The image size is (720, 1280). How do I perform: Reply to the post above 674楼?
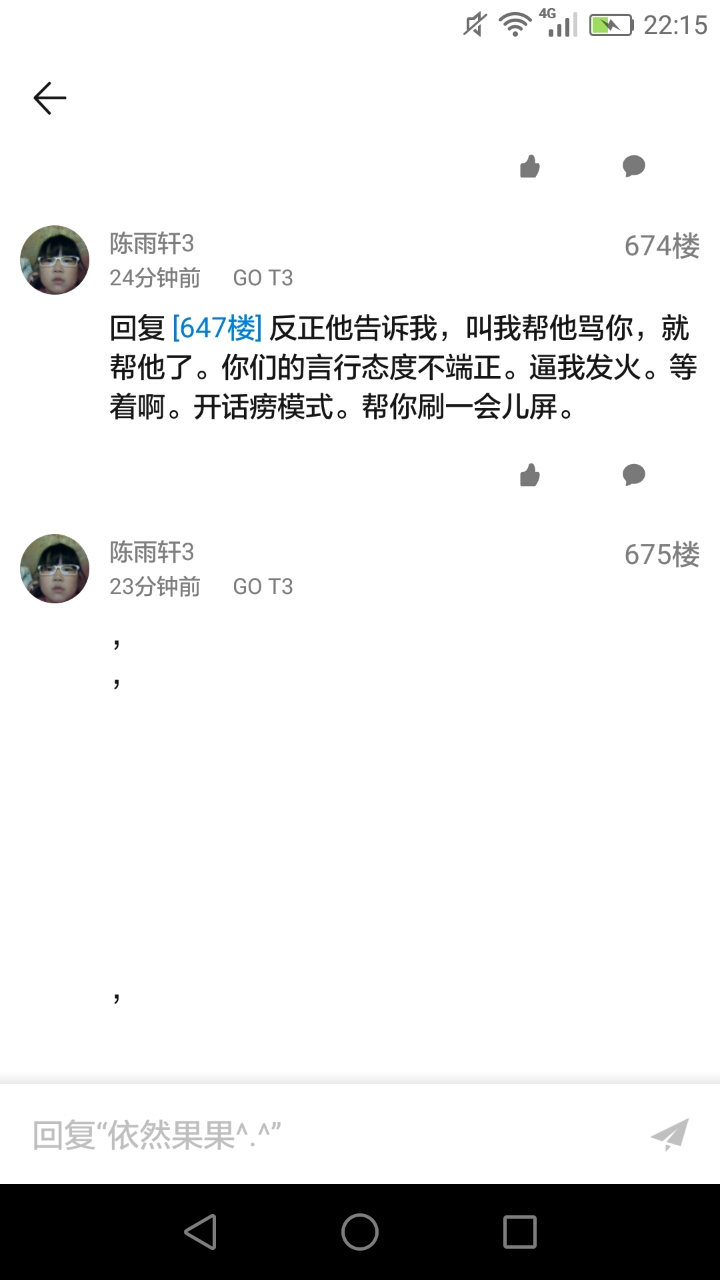(634, 167)
